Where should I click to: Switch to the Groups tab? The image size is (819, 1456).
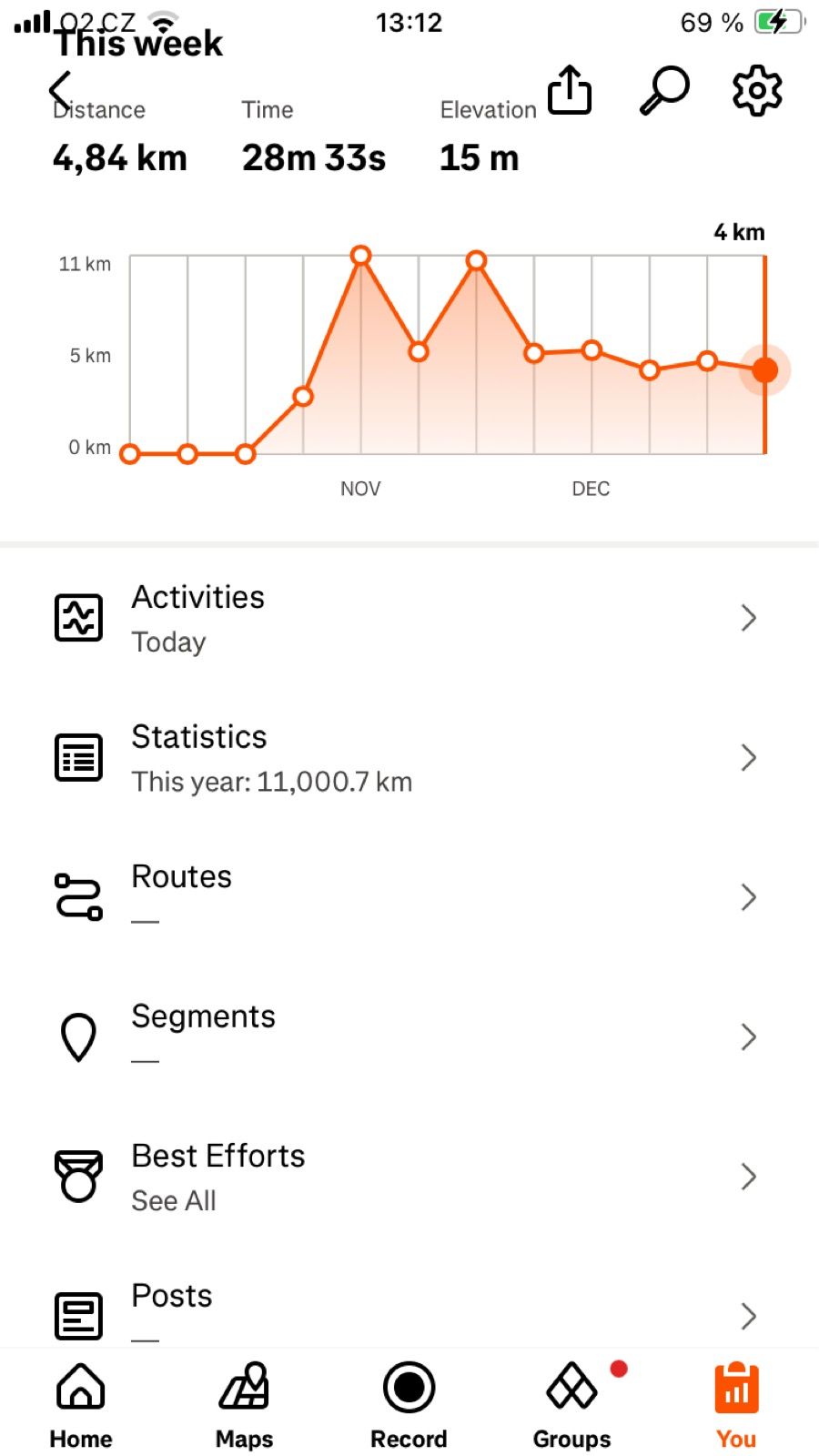pos(571,1404)
